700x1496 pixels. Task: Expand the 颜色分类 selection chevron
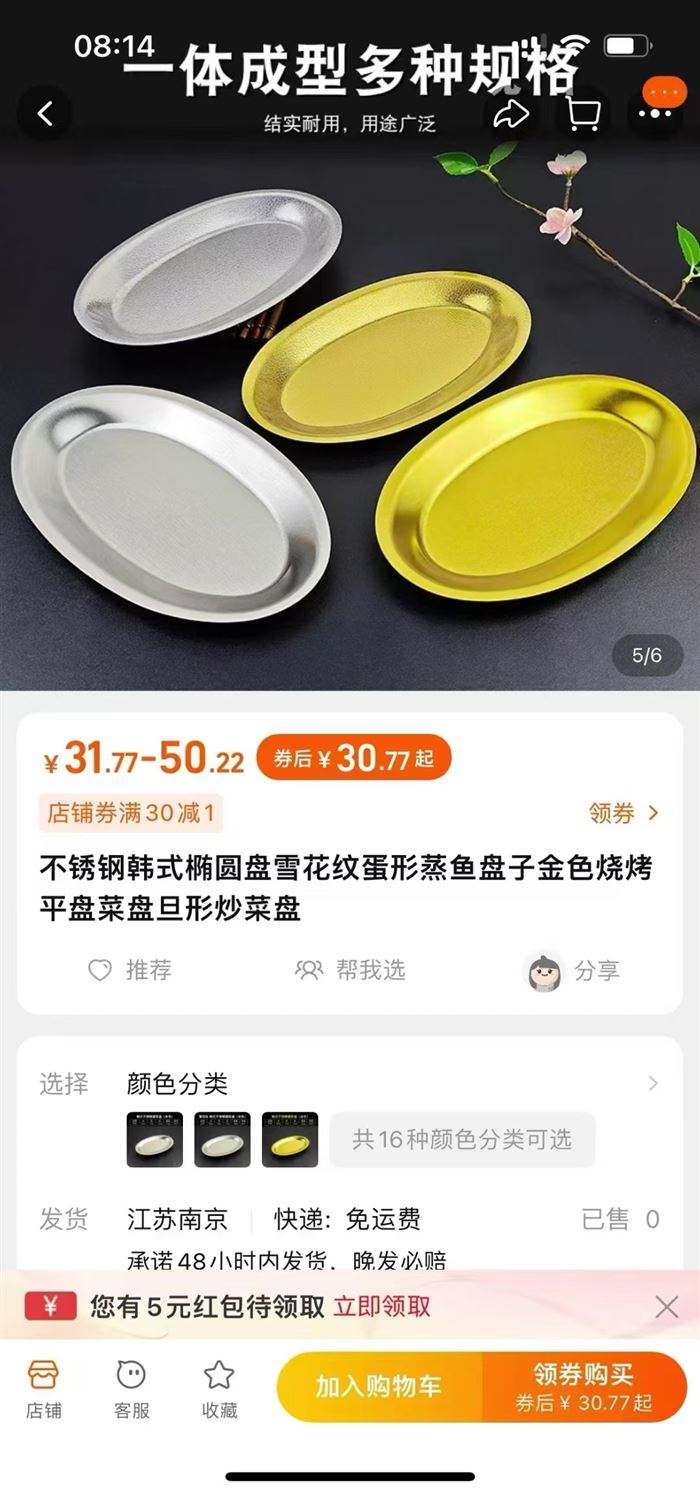pyautogui.click(x=653, y=1083)
